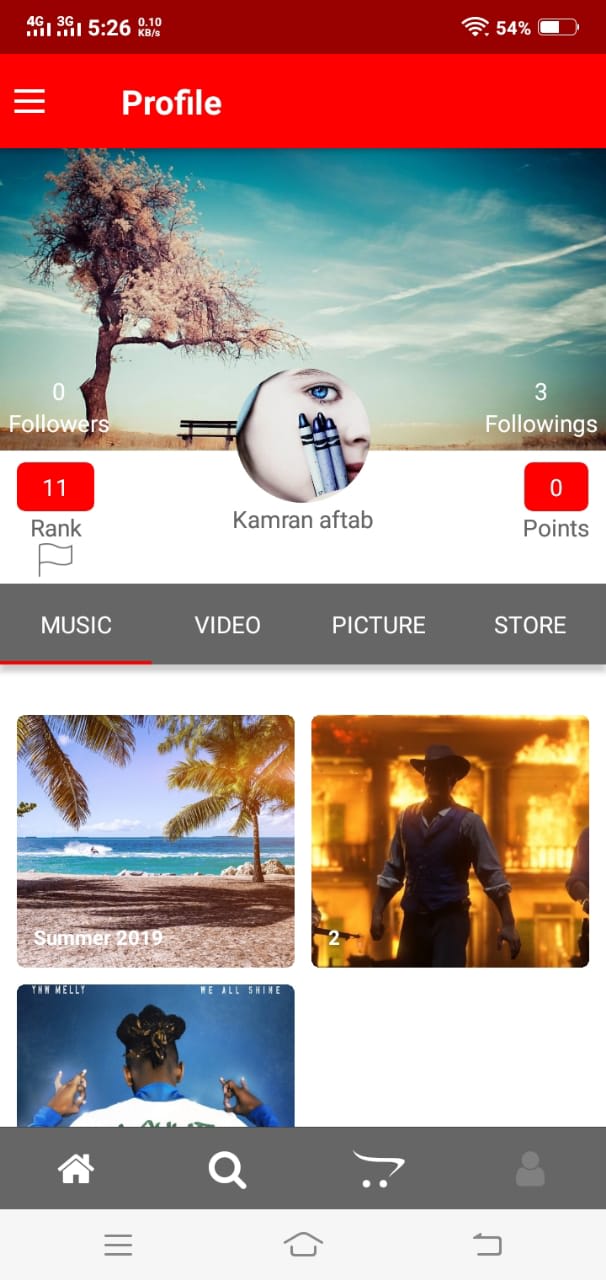Switch to the MUSIC tab
Image resolution: width=606 pixels, height=1280 pixels.
[x=76, y=625]
